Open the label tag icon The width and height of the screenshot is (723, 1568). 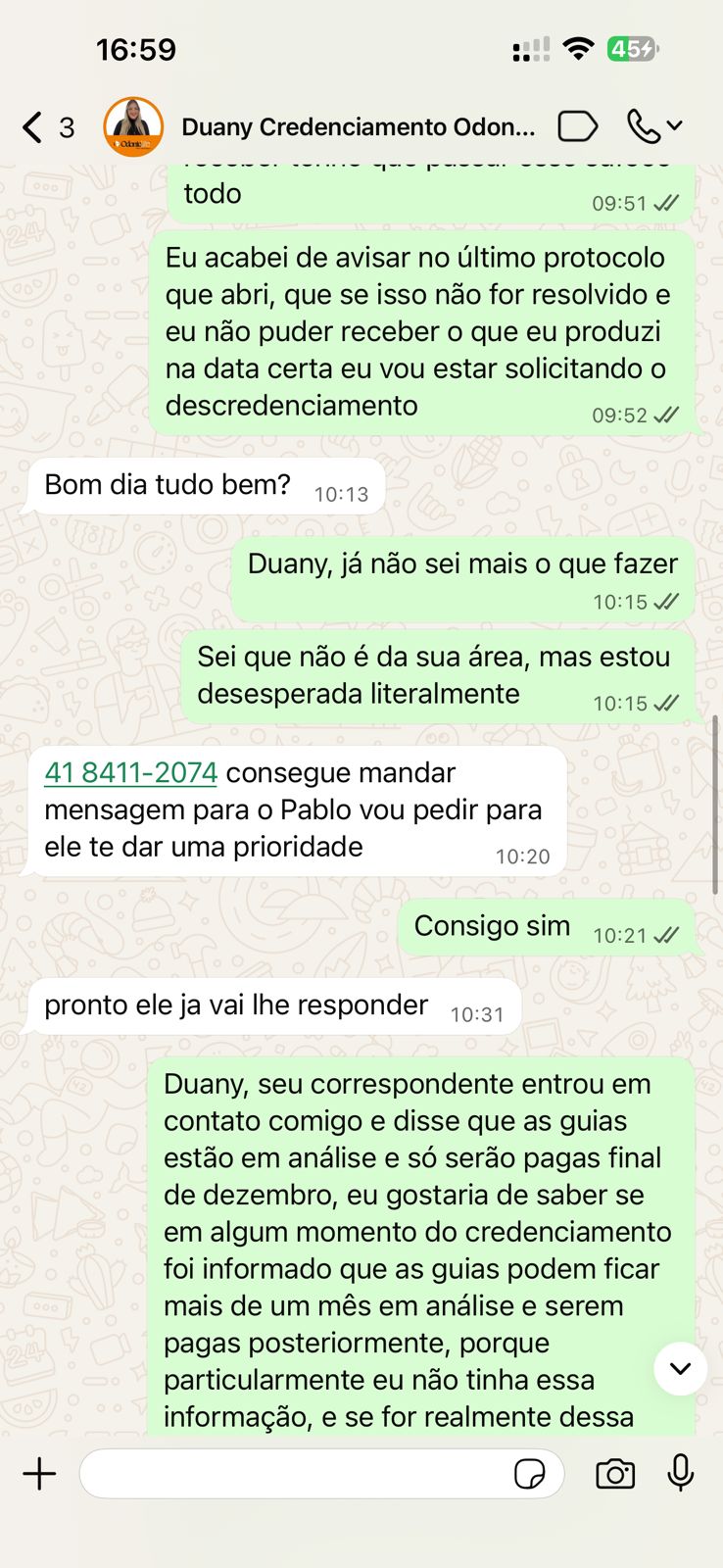pos(577,127)
